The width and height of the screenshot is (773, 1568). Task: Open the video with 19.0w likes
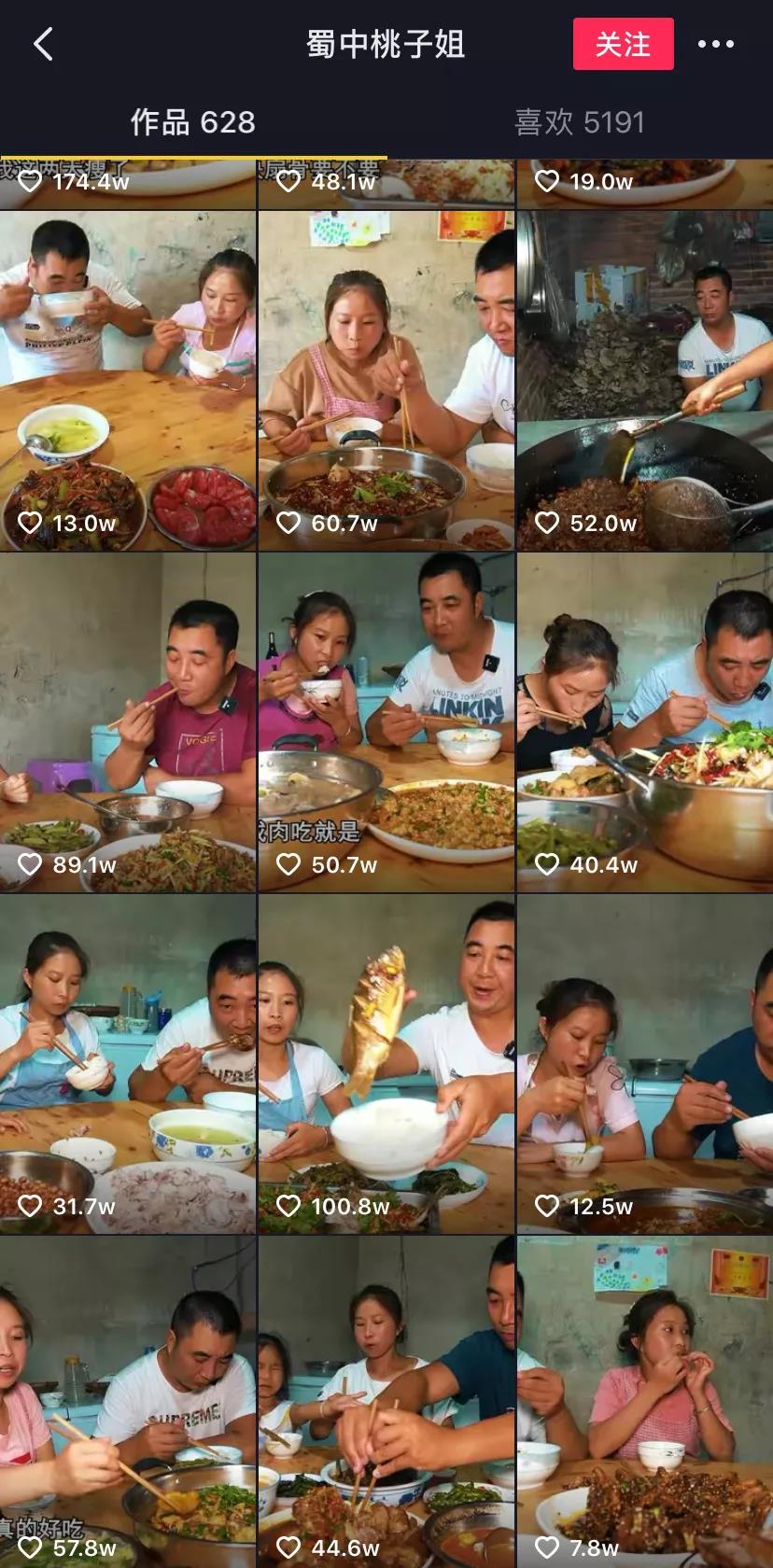tap(644, 183)
